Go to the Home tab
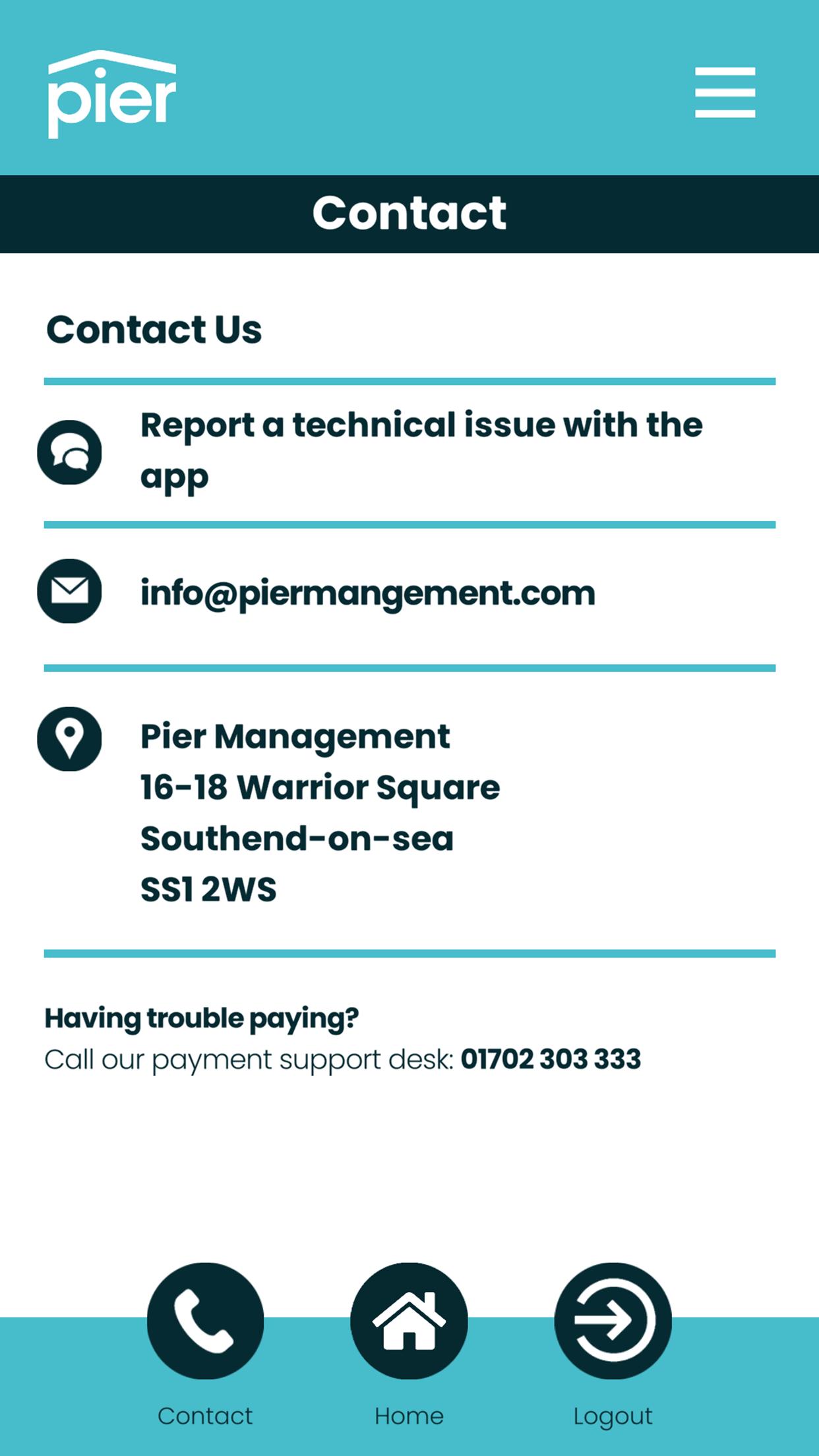This screenshot has height=1456, width=819. (x=409, y=1322)
